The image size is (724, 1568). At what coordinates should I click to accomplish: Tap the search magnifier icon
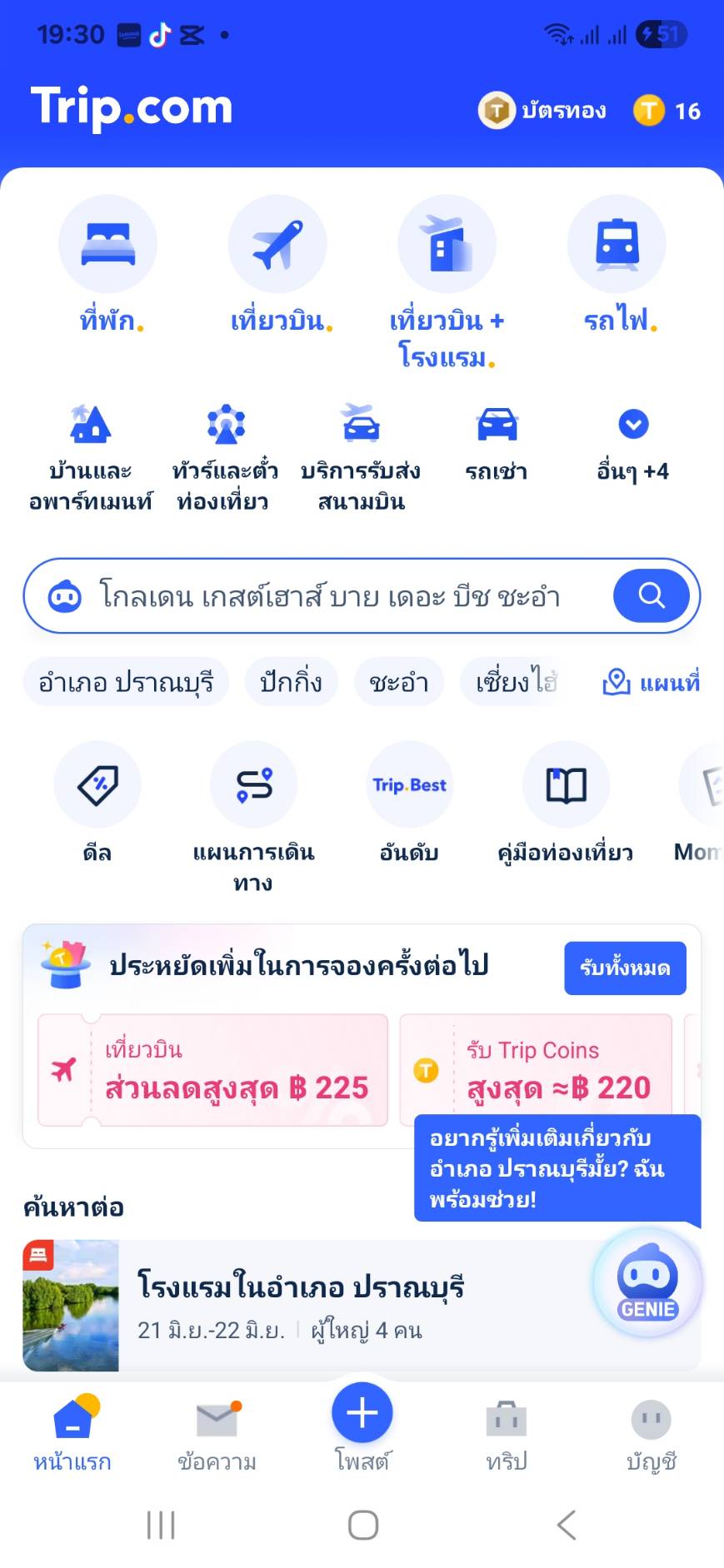tap(651, 595)
